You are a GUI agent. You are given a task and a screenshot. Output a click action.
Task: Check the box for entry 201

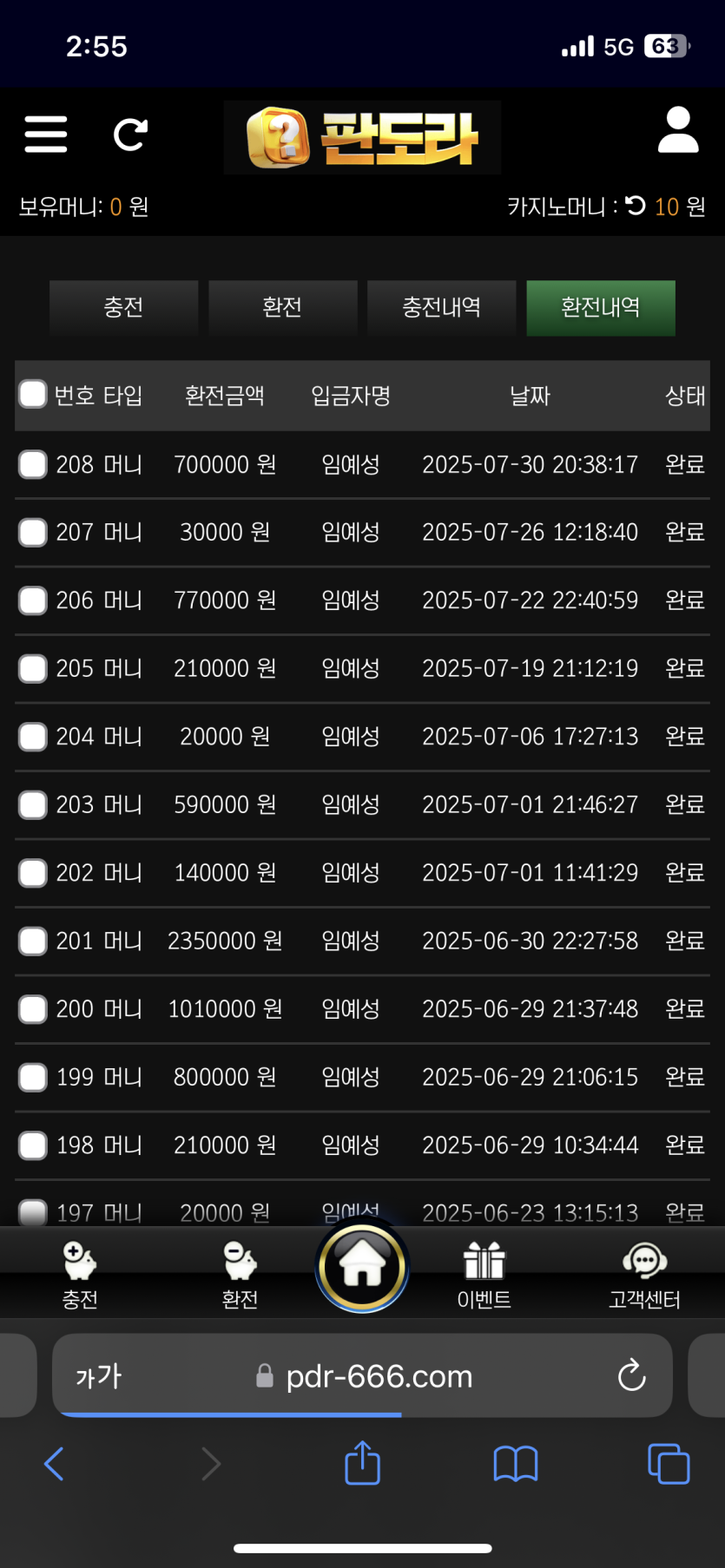click(x=33, y=941)
